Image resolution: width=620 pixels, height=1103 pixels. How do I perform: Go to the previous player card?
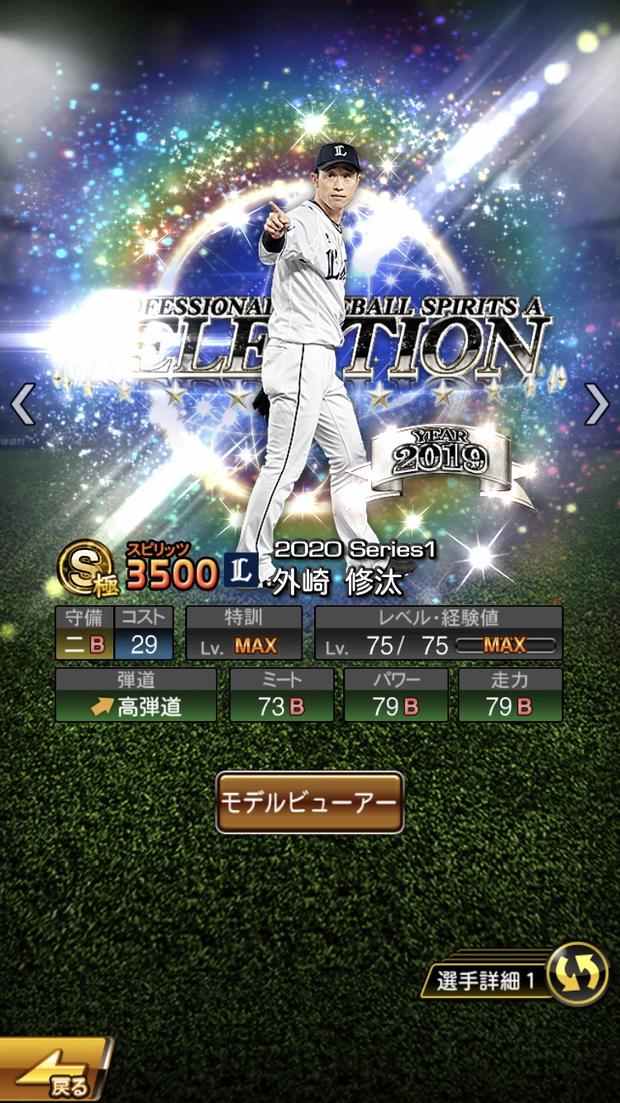click(22, 405)
